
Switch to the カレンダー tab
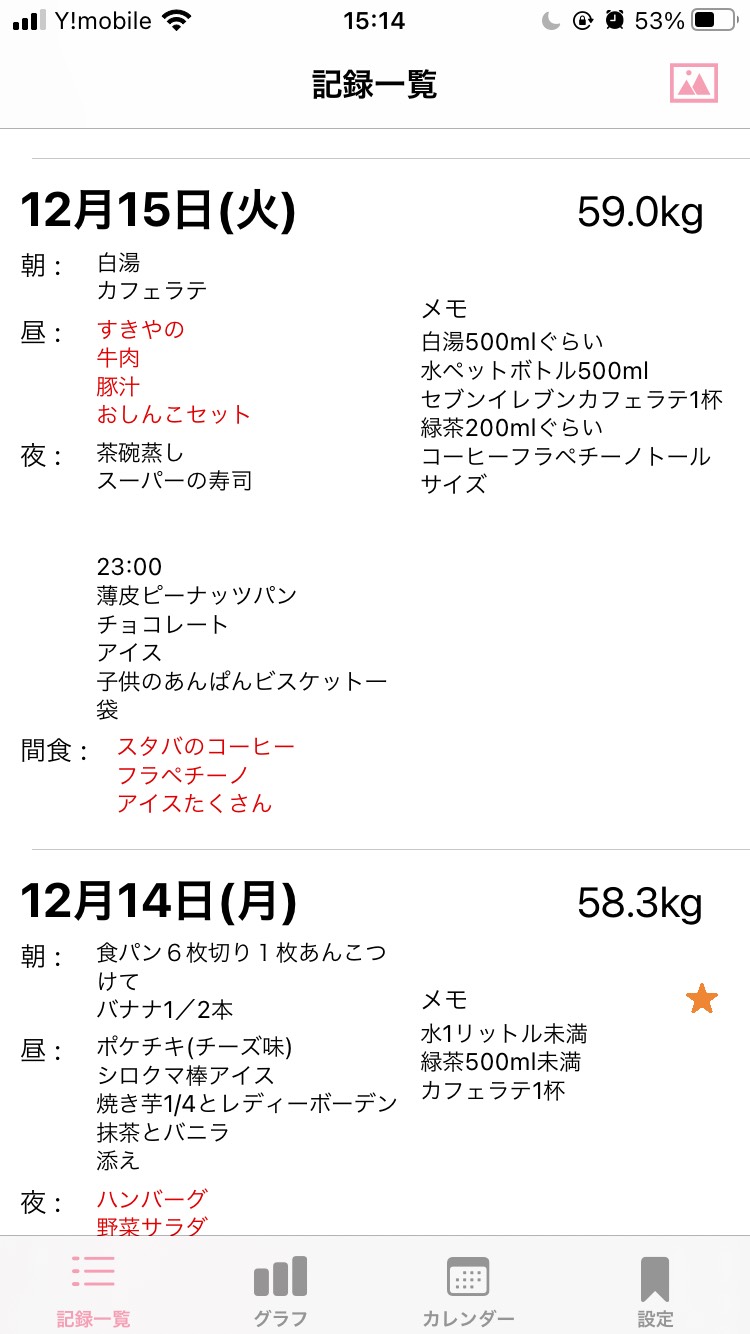[x=468, y=1291]
